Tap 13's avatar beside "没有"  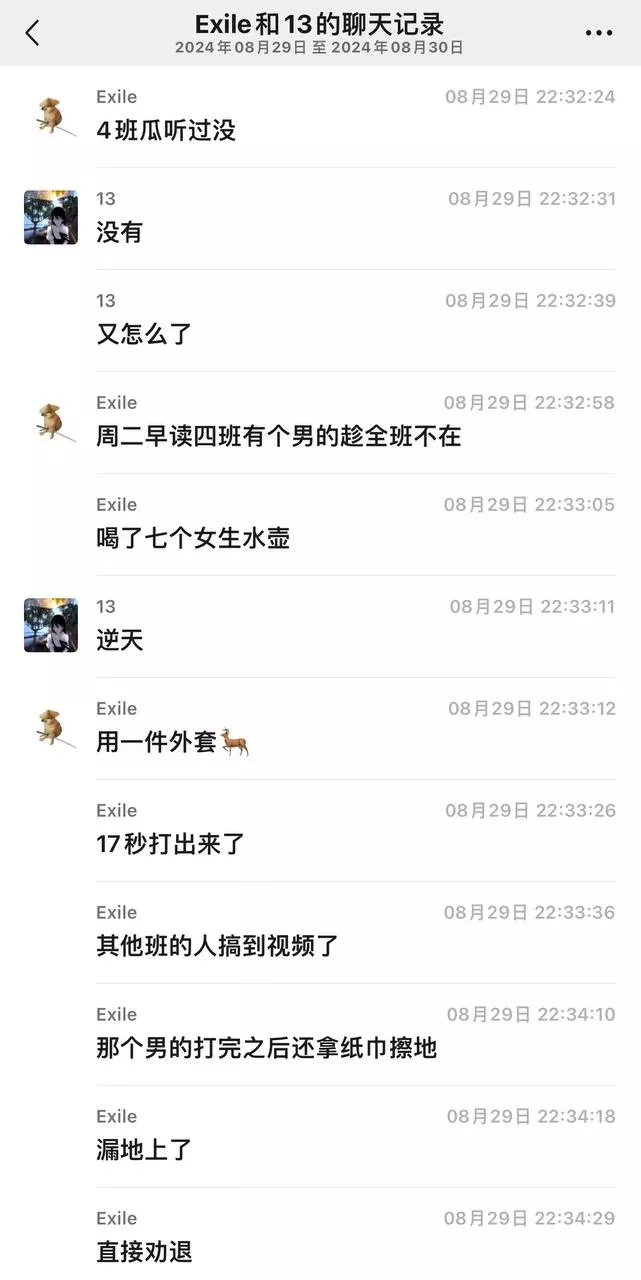click(x=51, y=217)
